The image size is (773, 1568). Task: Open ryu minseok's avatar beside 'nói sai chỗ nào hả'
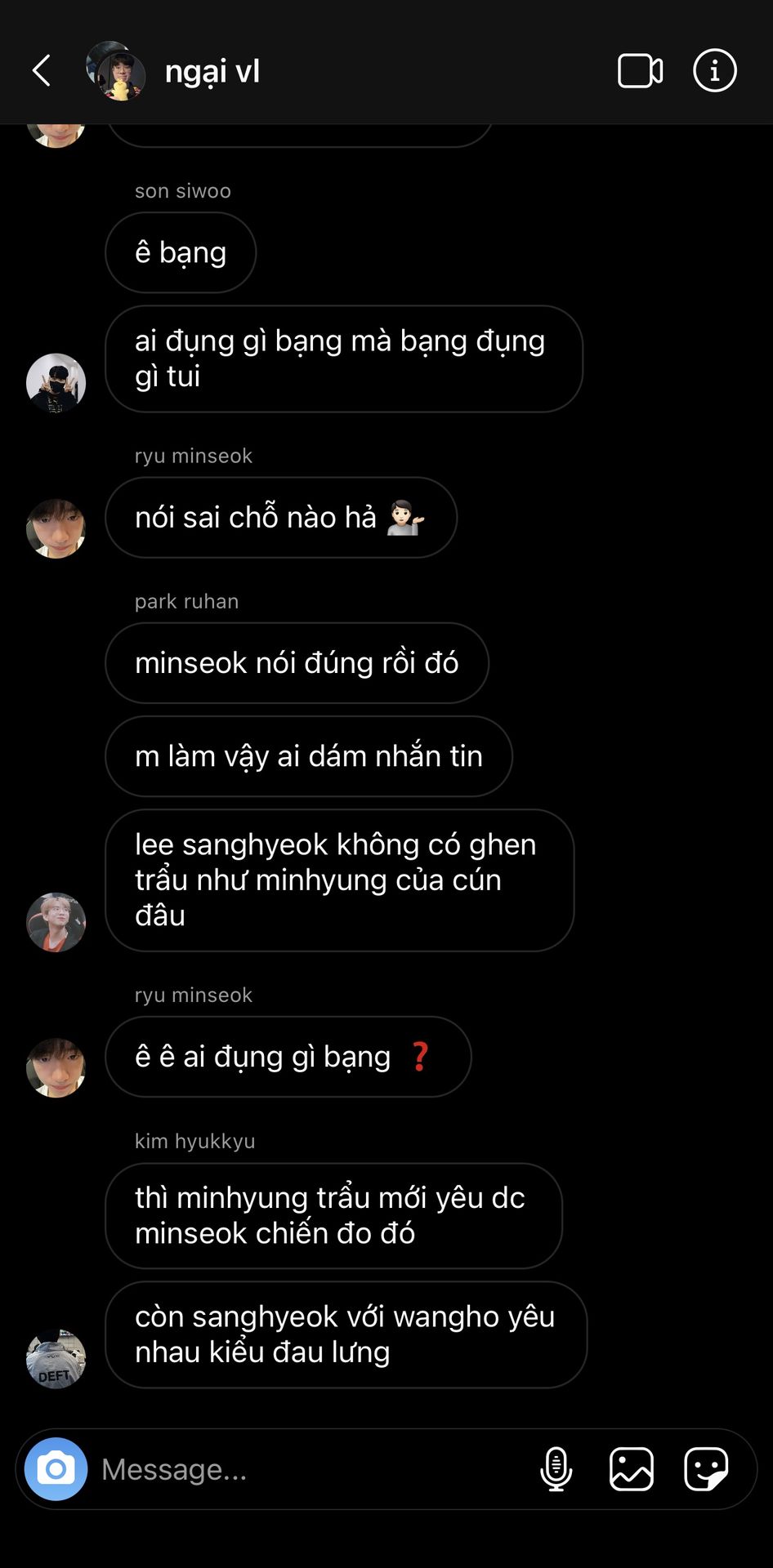click(56, 529)
